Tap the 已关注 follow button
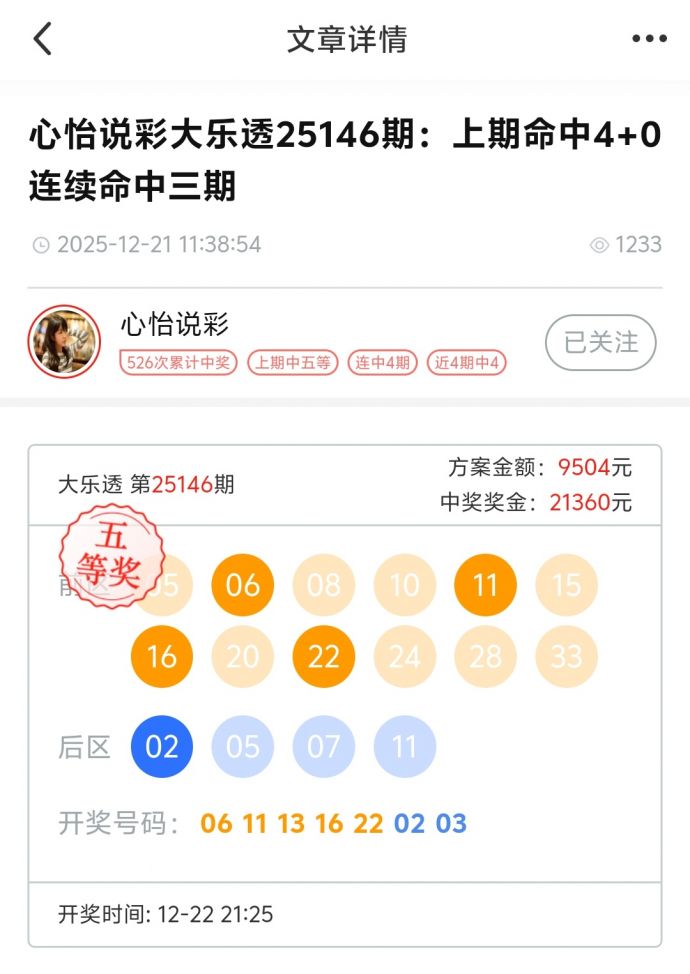The height and width of the screenshot is (974, 690). coord(600,342)
